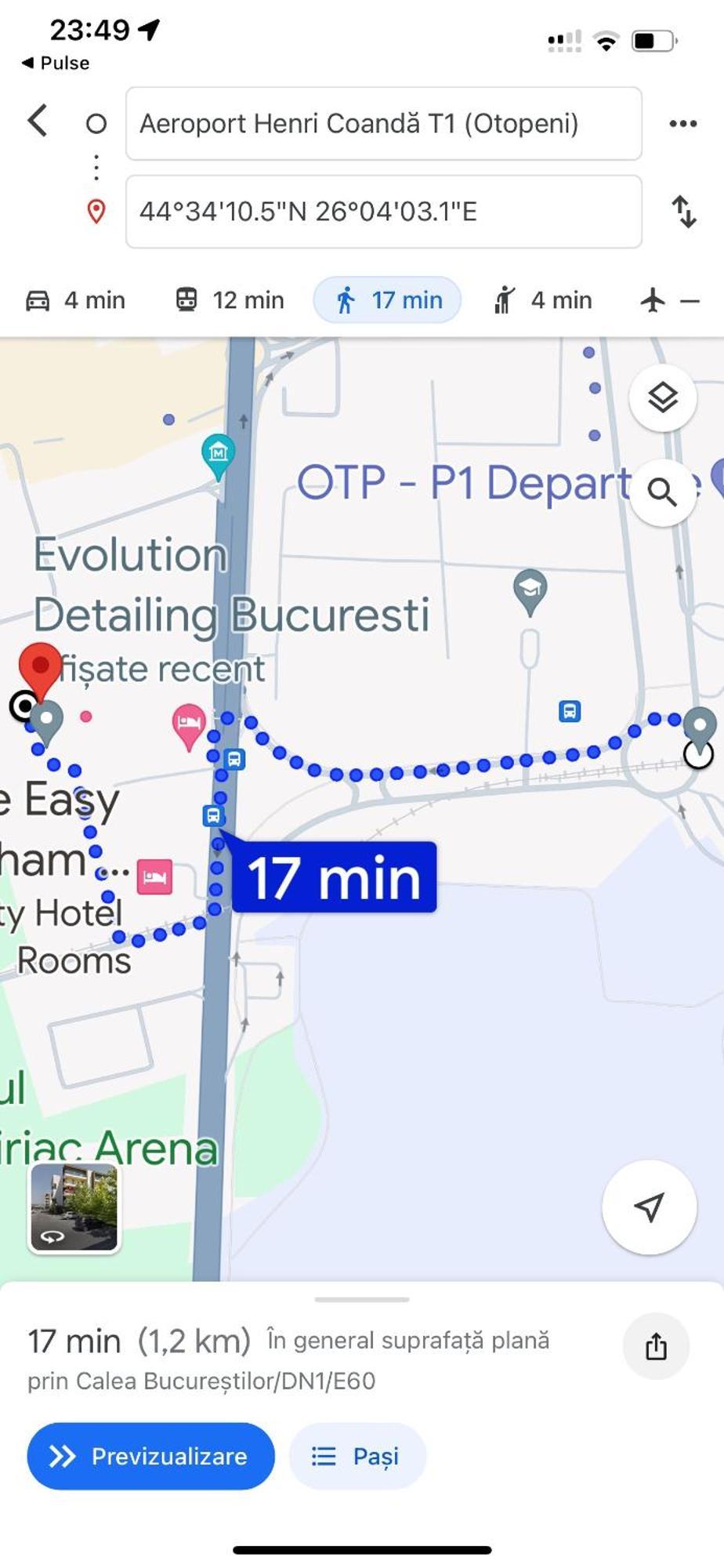Go back from the directions screen

click(x=37, y=122)
